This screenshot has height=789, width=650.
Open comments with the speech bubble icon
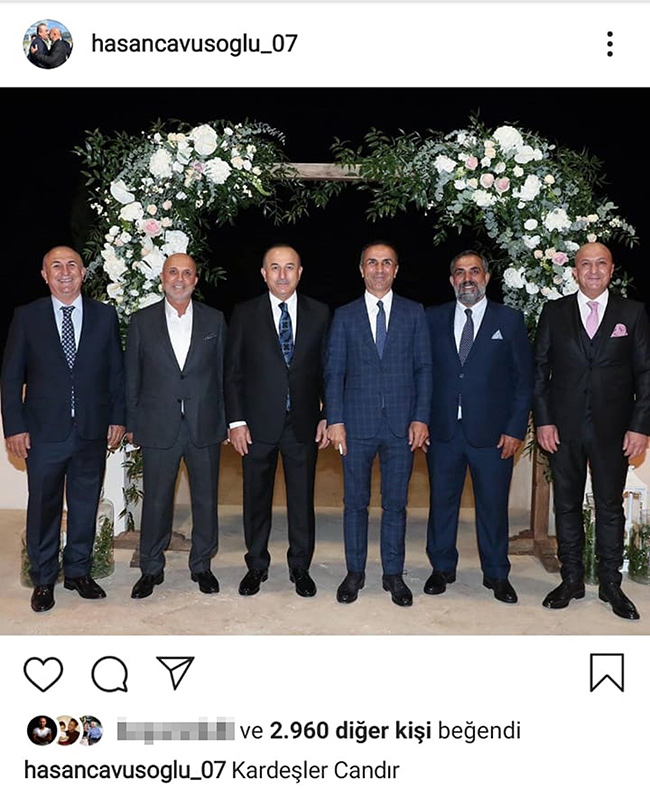click(x=109, y=674)
